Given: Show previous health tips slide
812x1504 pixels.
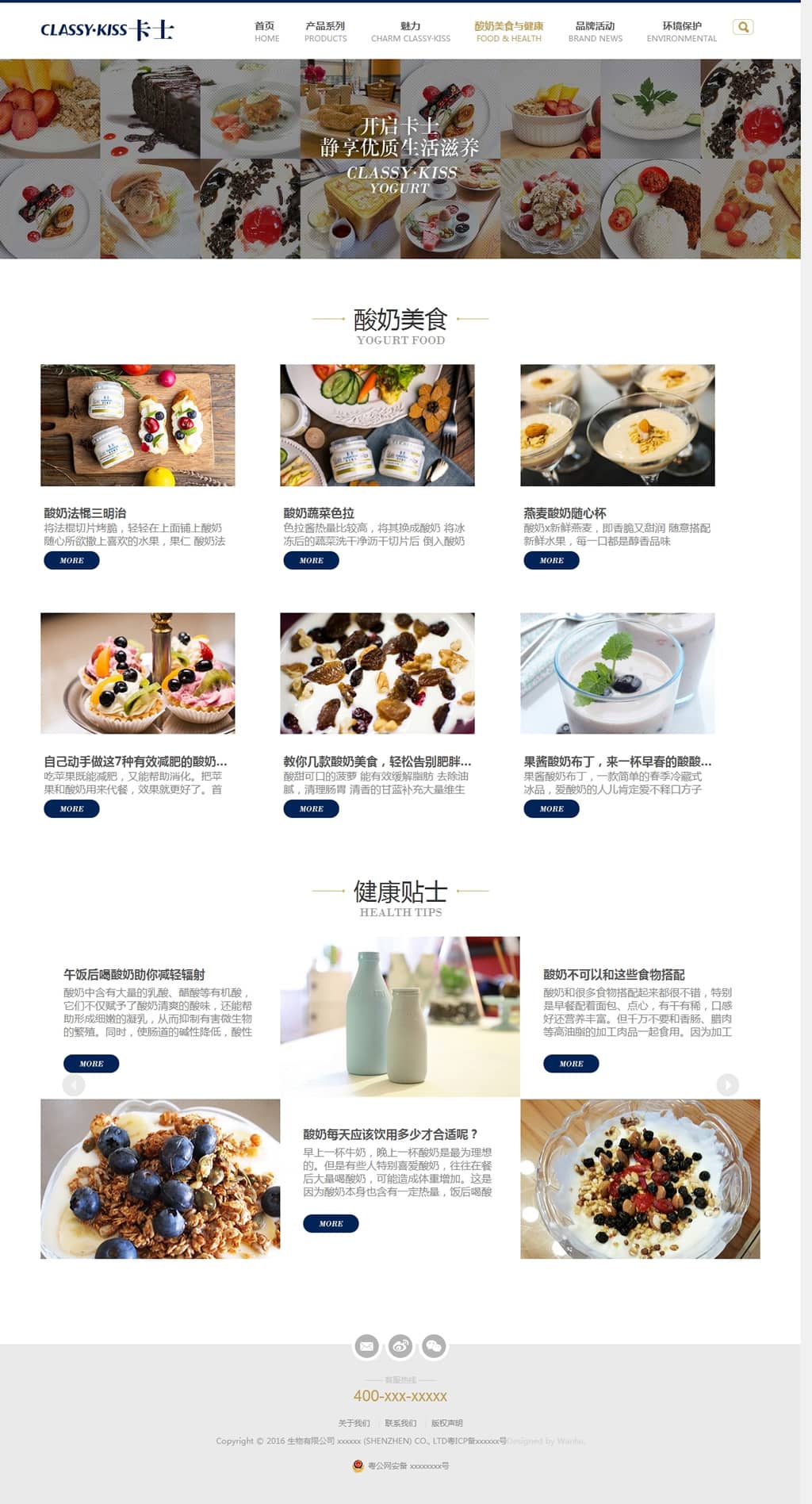Looking at the screenshot, I should click(x=74, y=1084).
